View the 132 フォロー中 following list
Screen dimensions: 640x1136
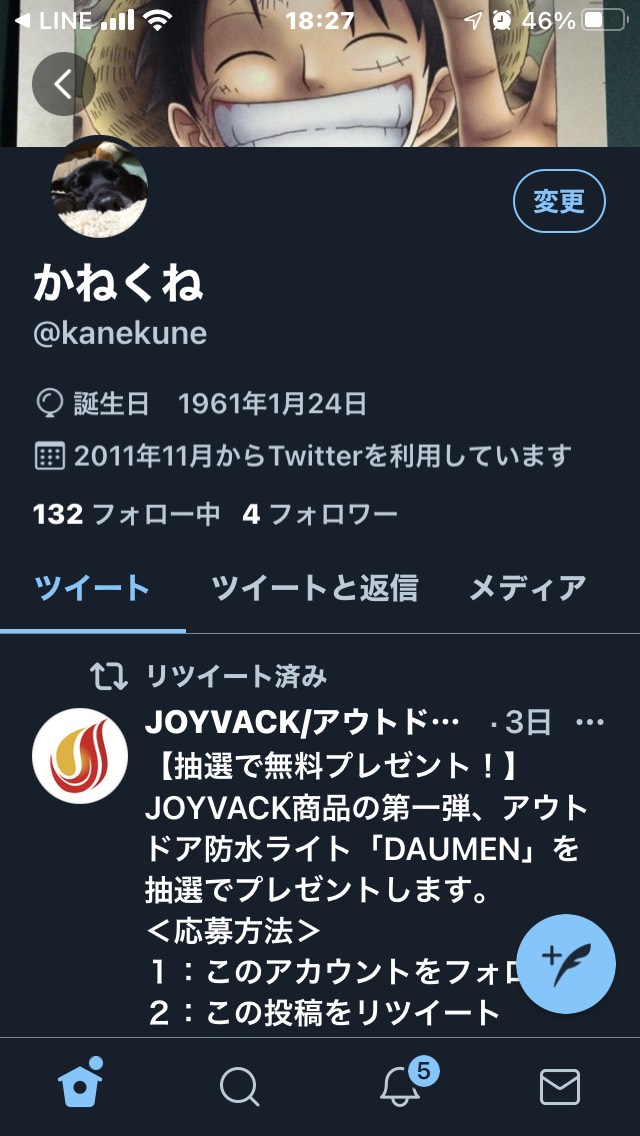[126, 515]
